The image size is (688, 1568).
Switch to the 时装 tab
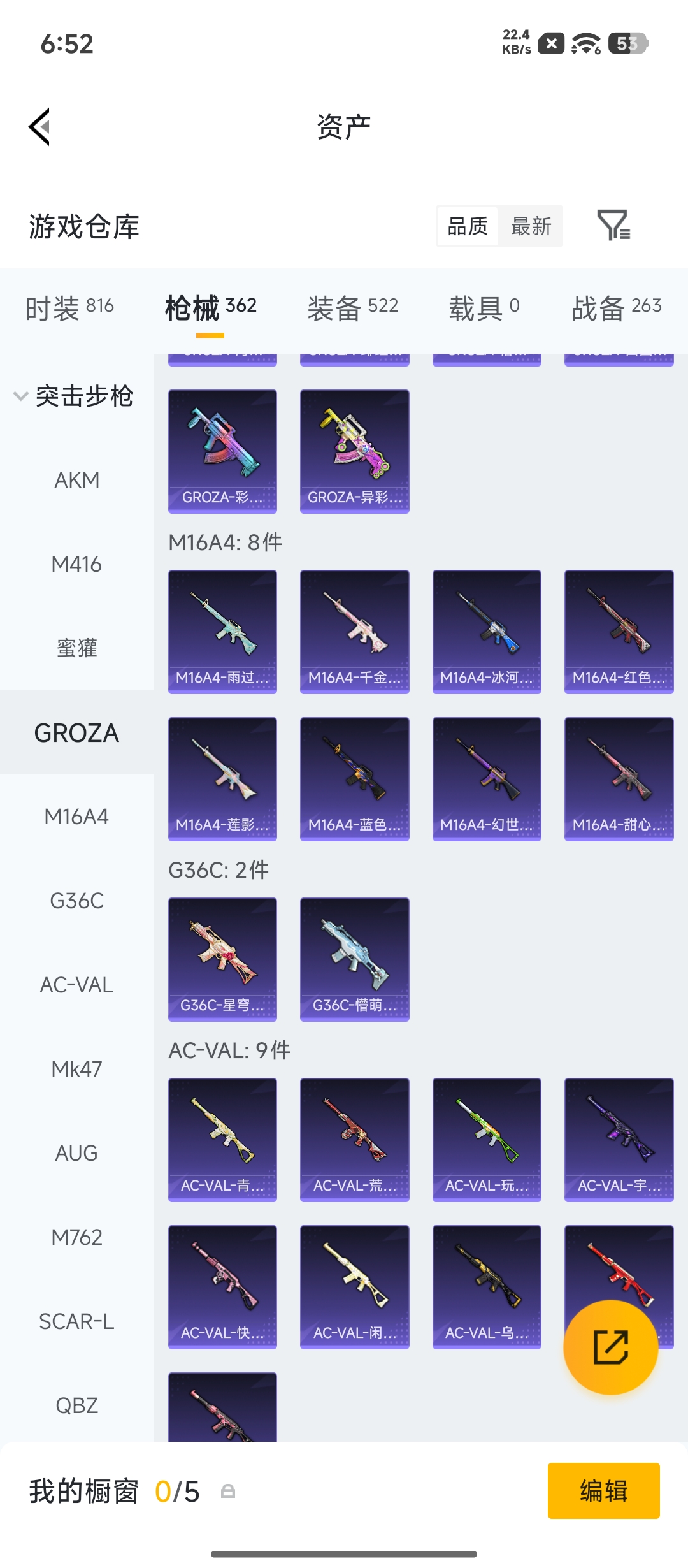[70, 309]
